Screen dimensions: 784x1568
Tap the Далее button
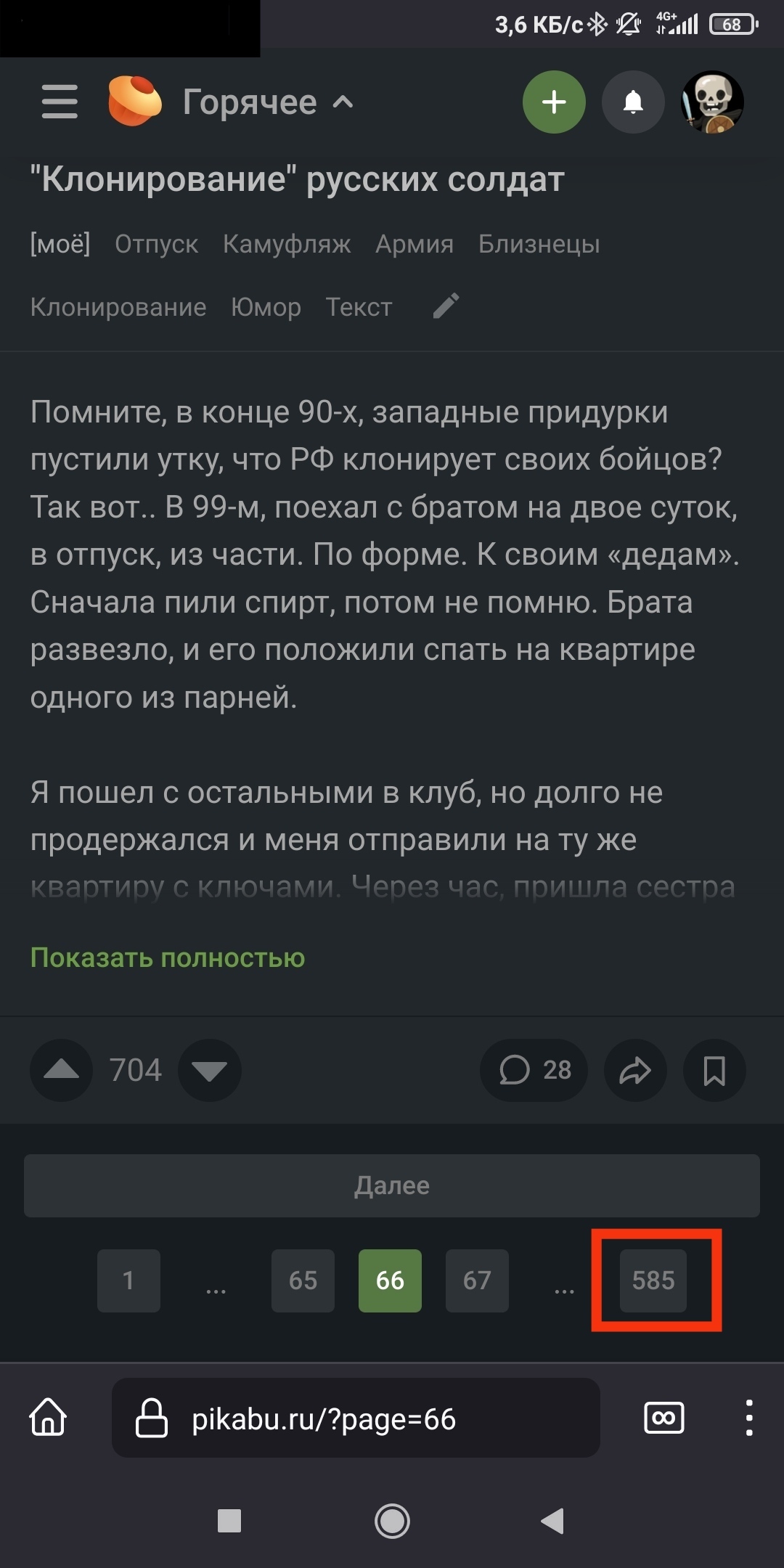392,1185
